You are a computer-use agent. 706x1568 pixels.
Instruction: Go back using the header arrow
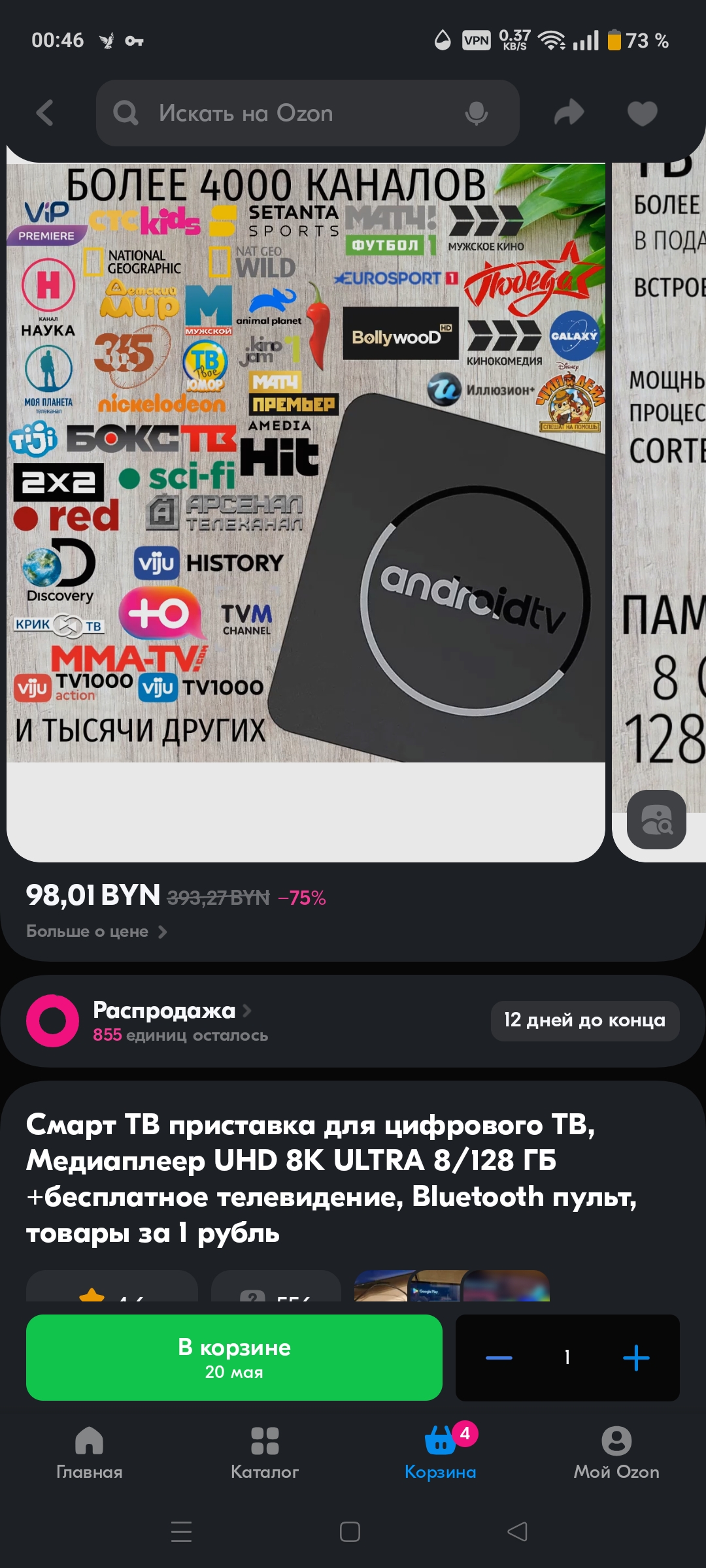tap(44, 113)
